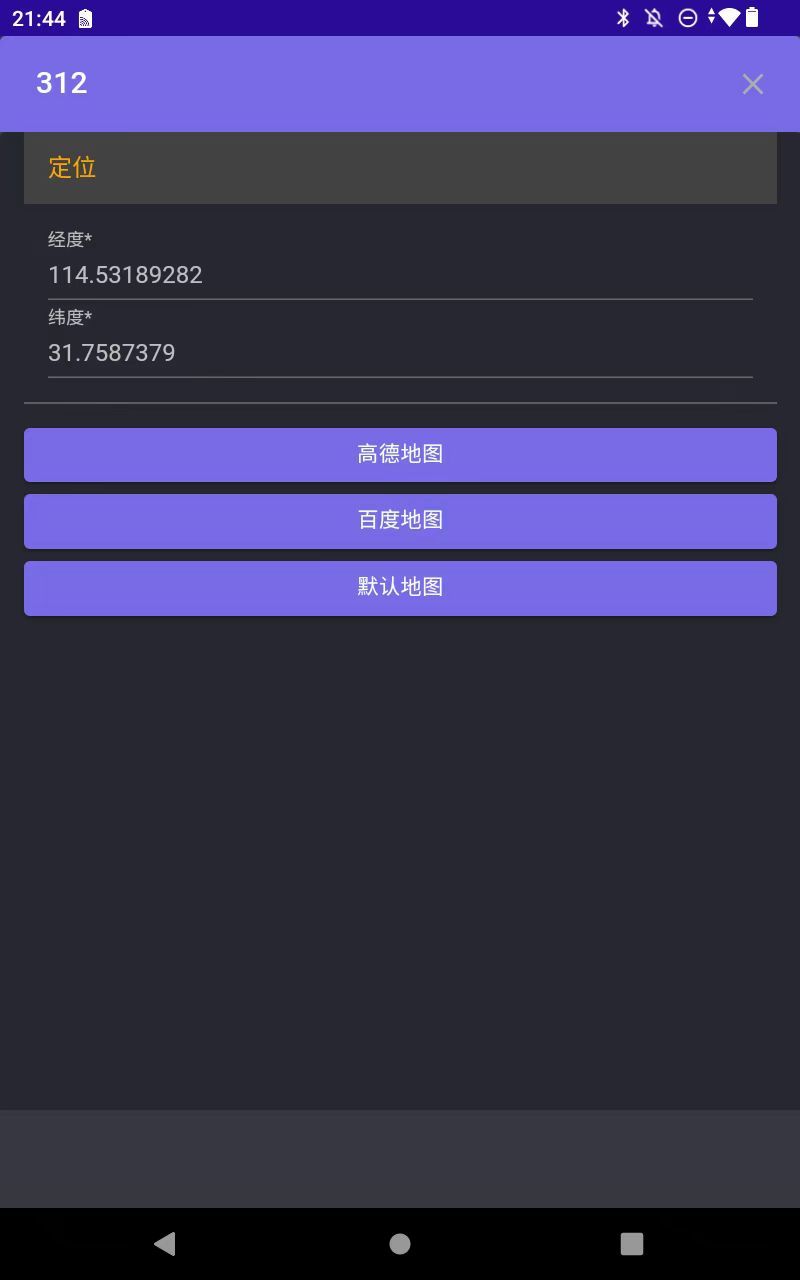Open recent apps from the navigation bar

tap(632, 1243)
